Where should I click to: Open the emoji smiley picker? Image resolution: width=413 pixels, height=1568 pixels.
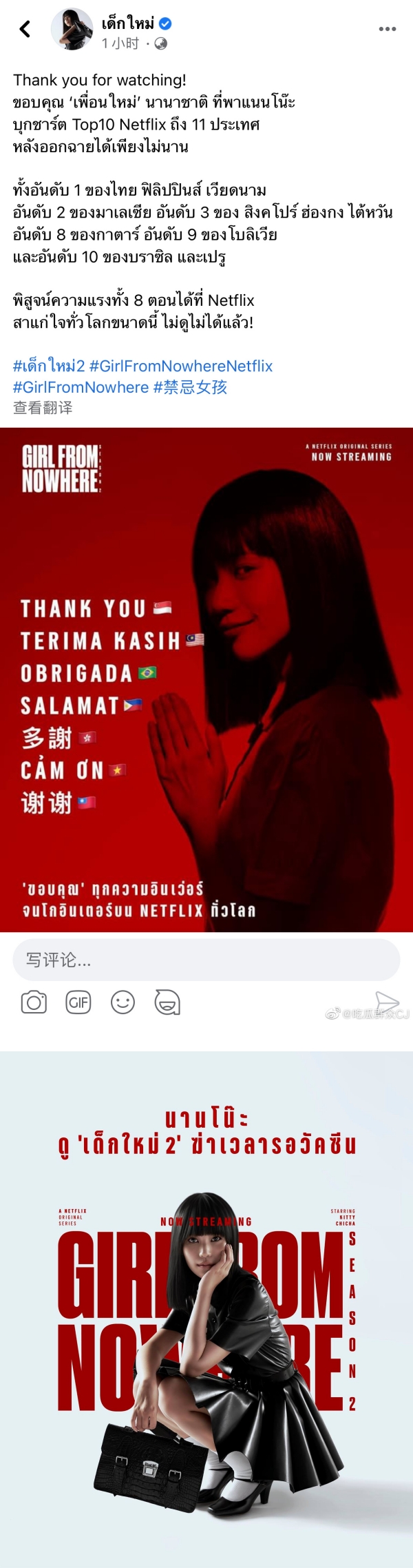[x=123, y=1002]
